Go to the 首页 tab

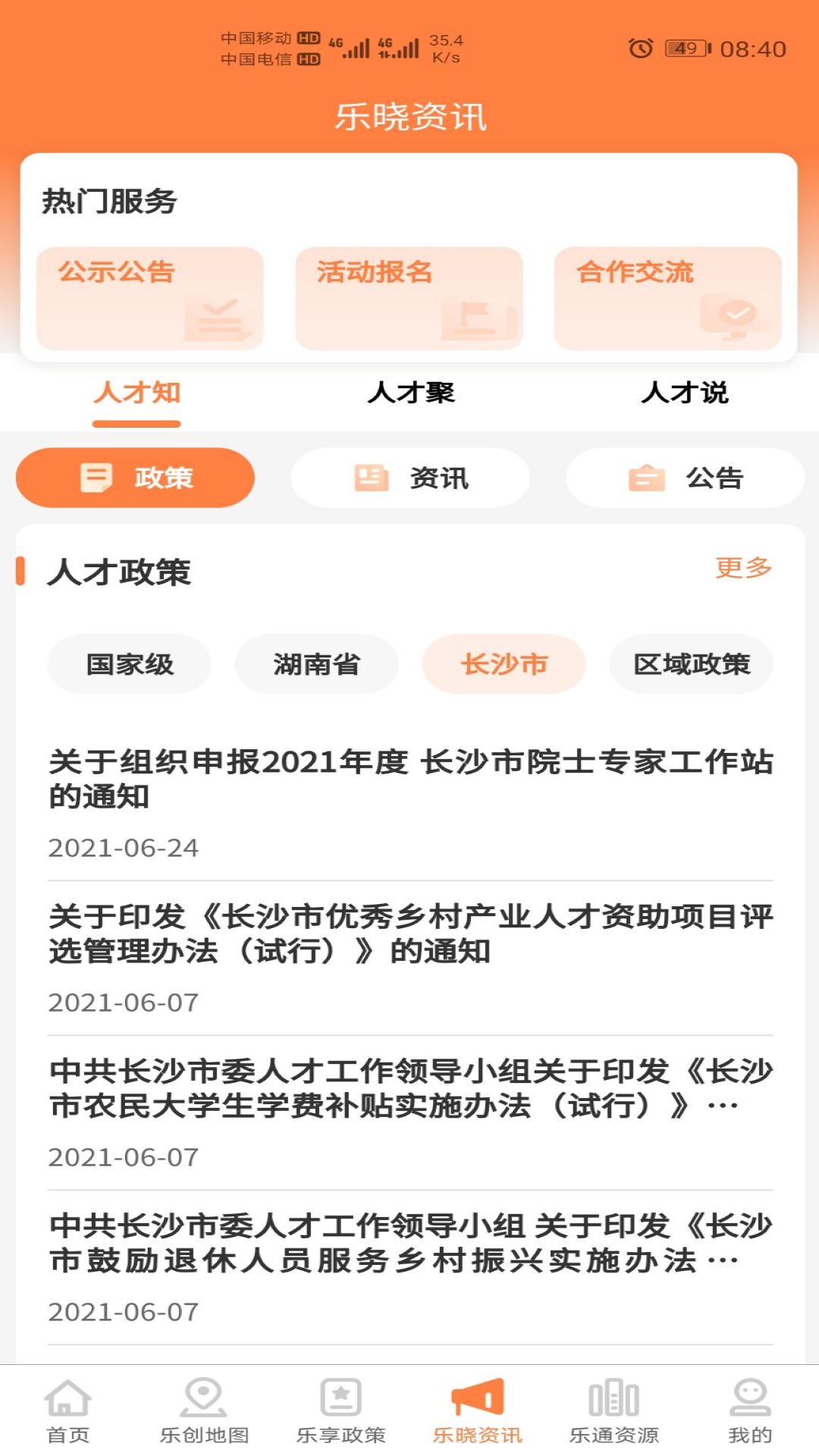pyautogui.click(x=68, y=1410)
